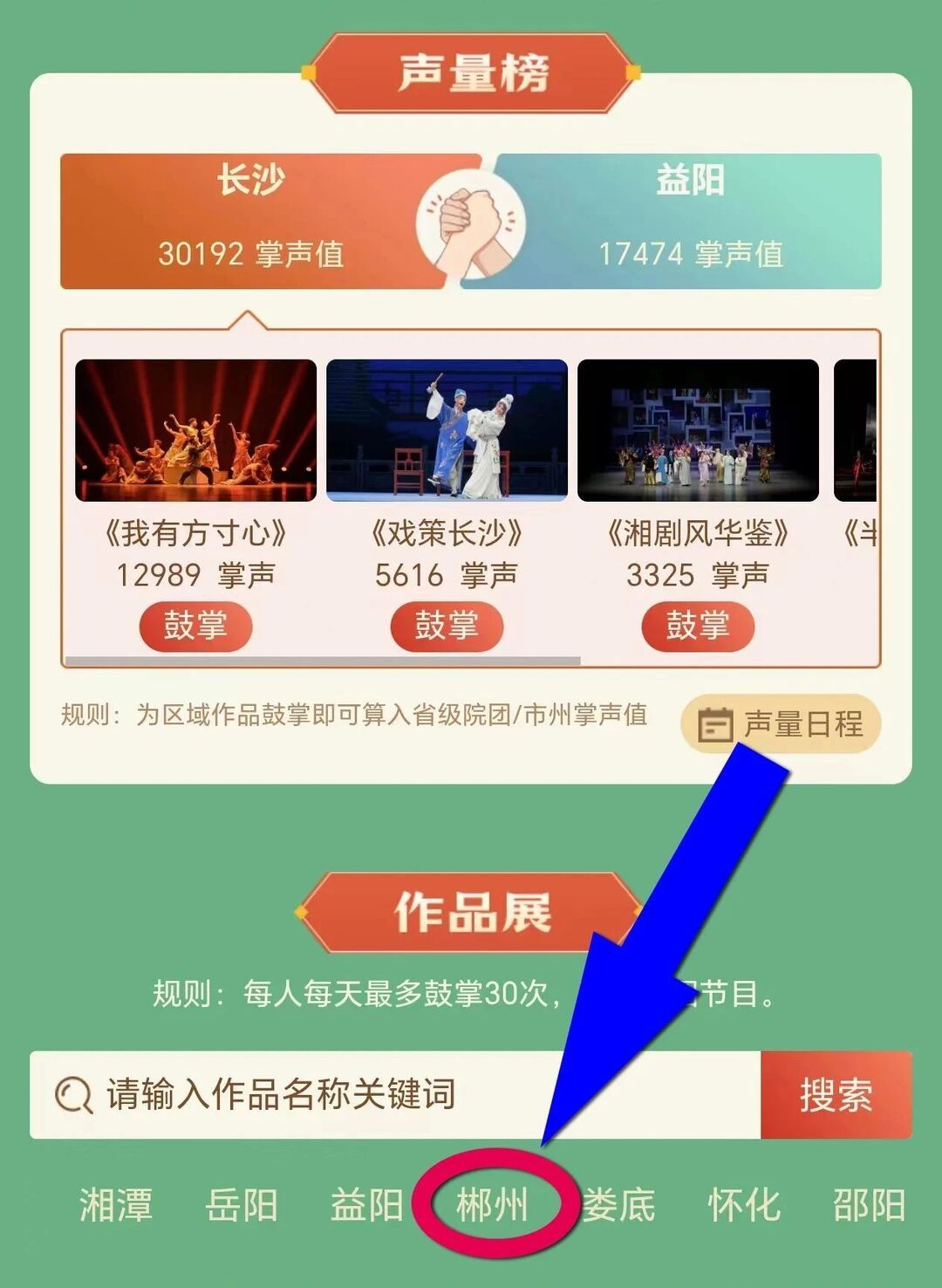Screen dimensions: 942x1288
Task: Select the 长沙 side of the 声量榜
Action: tap(251, 220)
